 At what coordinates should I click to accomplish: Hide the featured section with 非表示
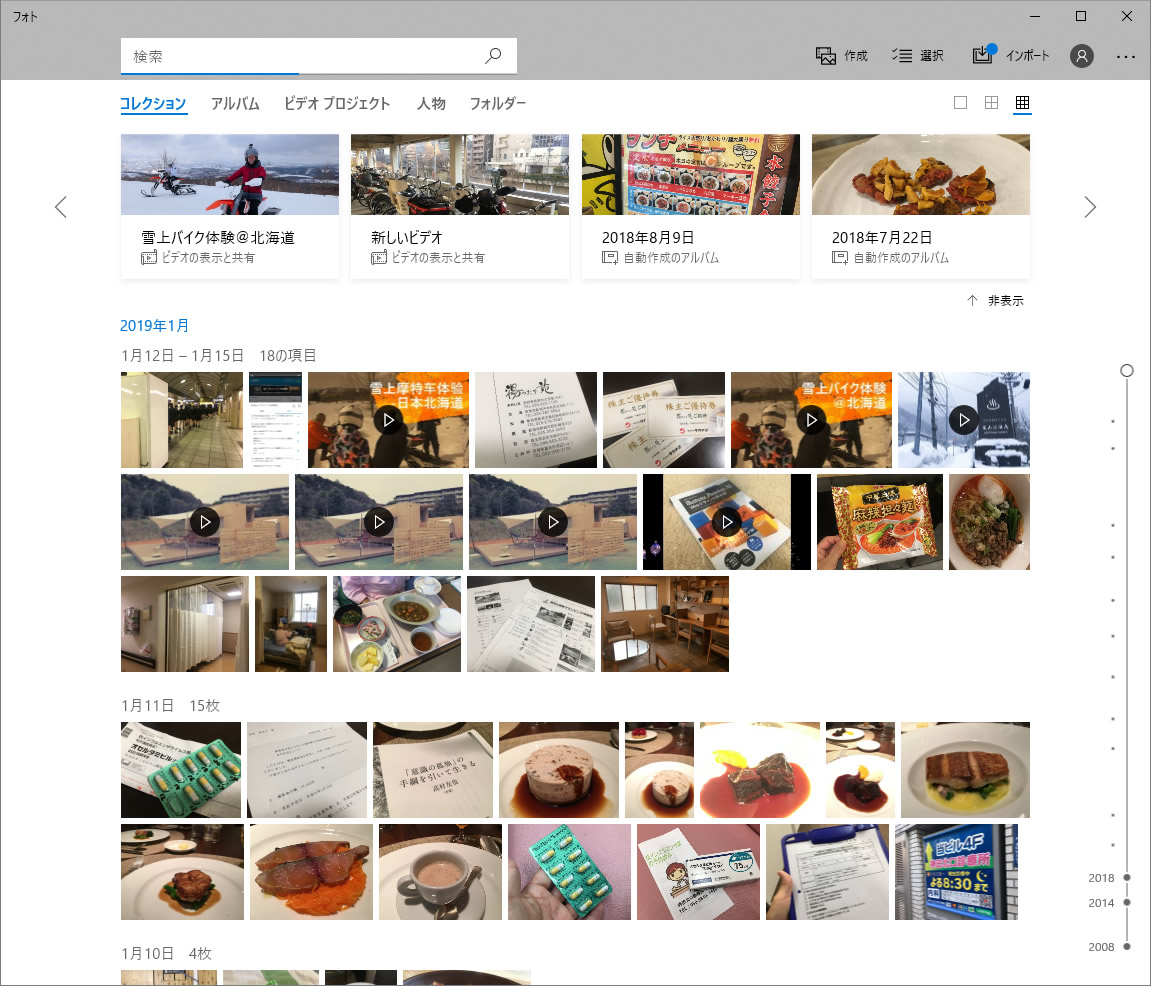click(x=995, y=301)
